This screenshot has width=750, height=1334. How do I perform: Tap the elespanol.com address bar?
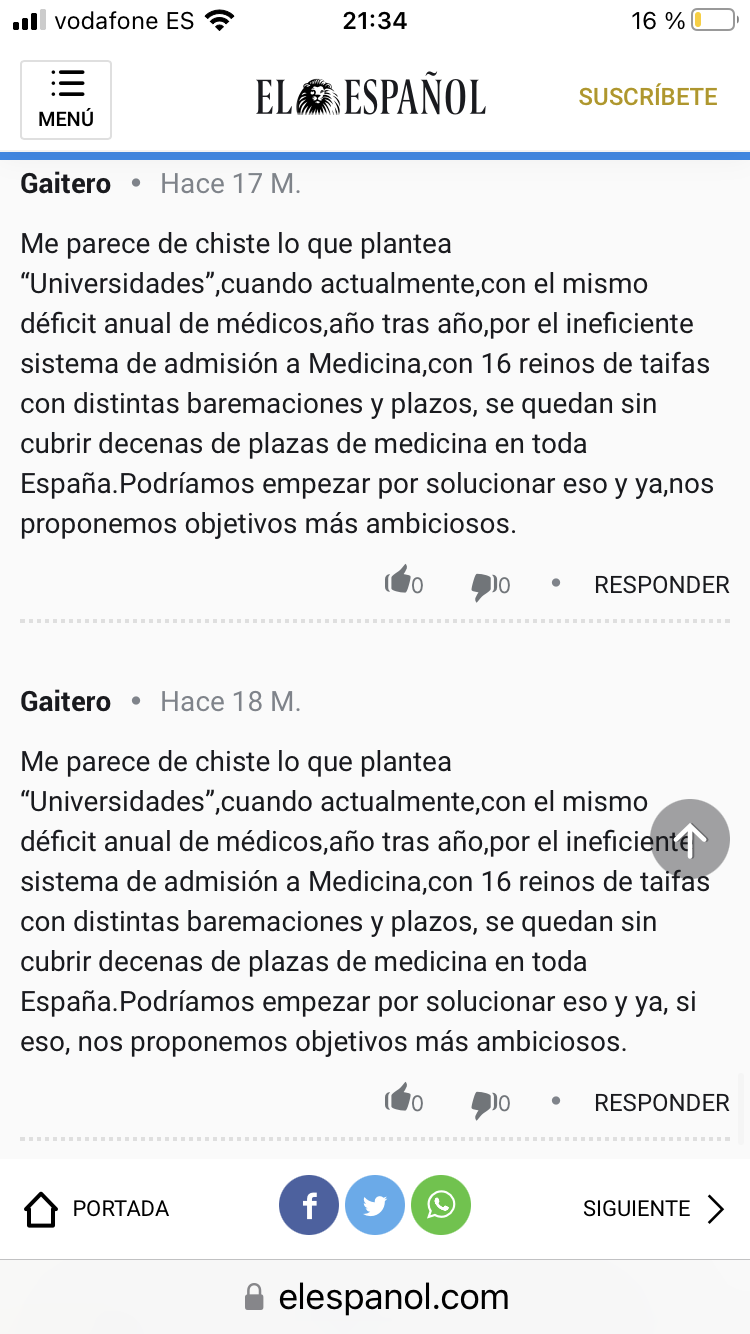pyautogui.click(x=375, y=1297)
